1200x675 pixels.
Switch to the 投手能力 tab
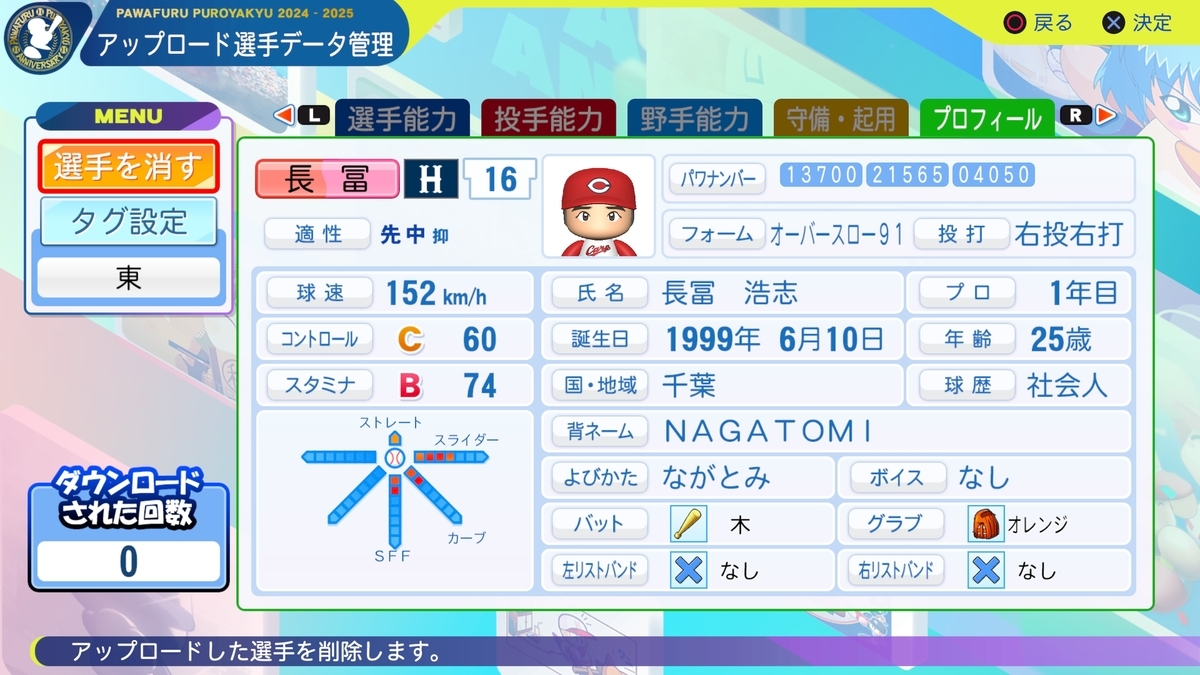pos(548,118)
